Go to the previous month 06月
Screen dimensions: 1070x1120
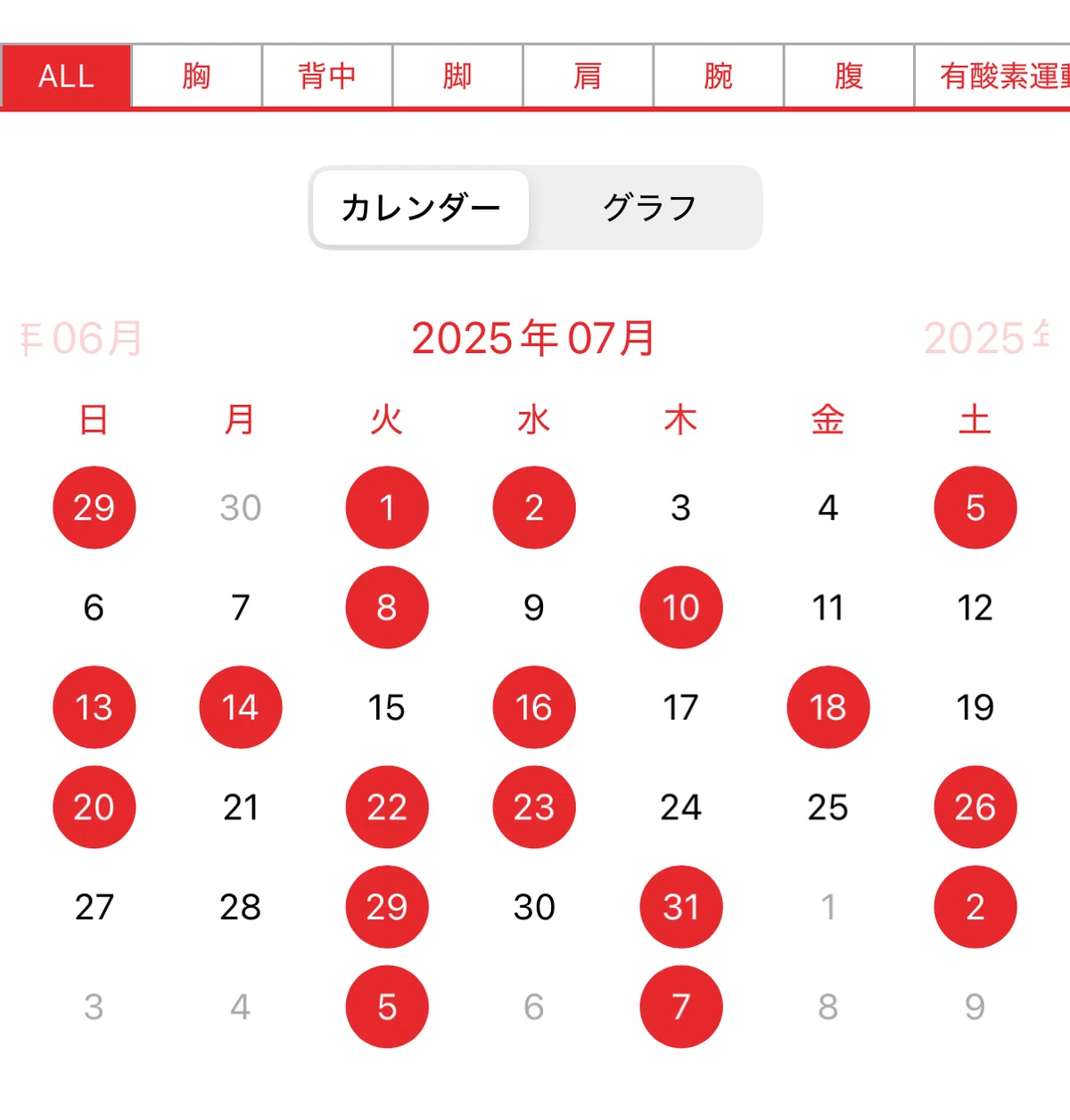82,339
